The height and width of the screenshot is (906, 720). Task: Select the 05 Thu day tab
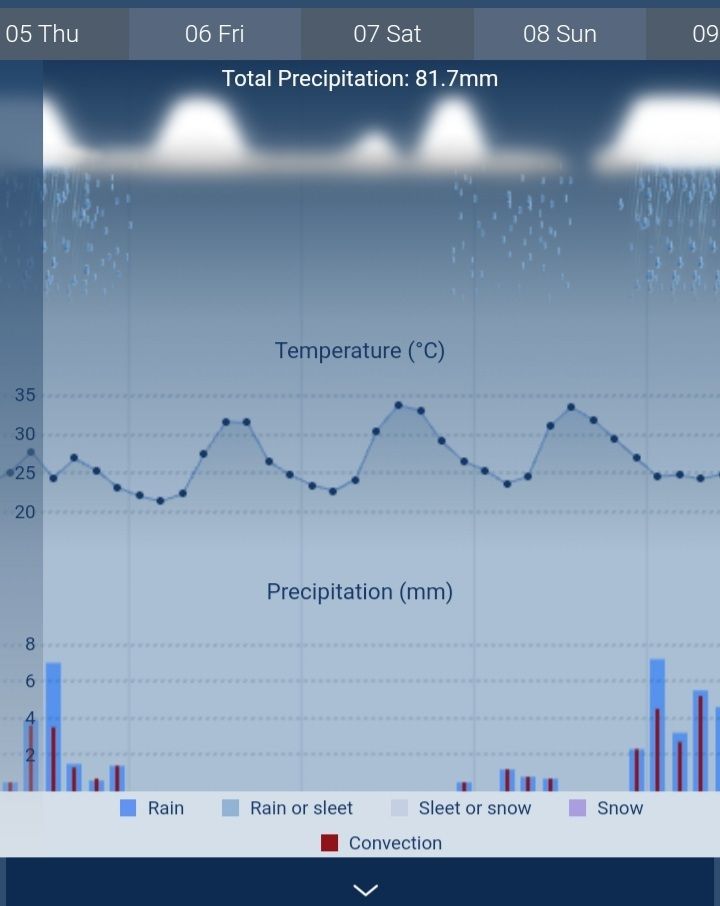coord(44,34)
